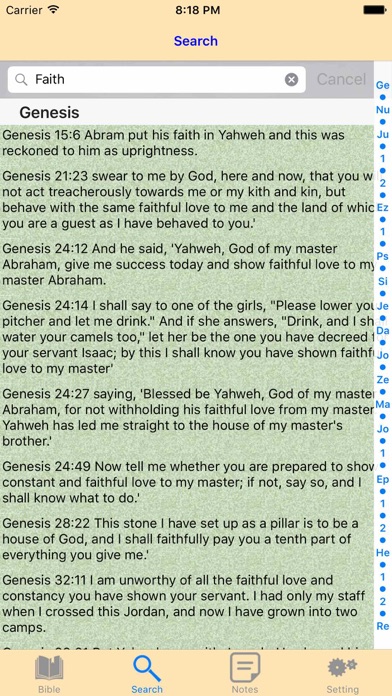The image size is (392, 696).
Task: Jump to Ps in the side index
Action: coord(383,256)
